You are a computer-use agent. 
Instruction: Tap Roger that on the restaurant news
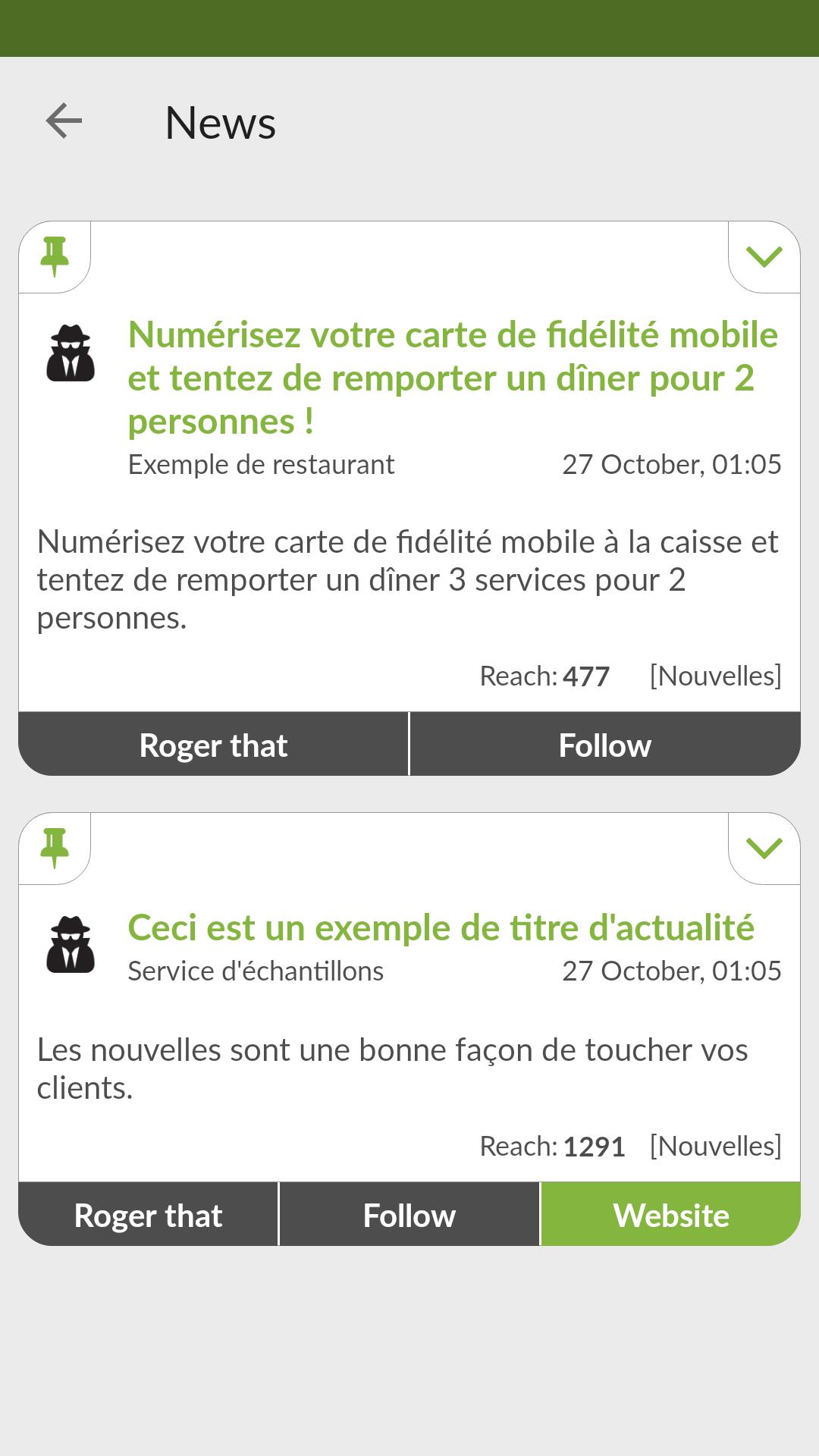click(213, 745)
